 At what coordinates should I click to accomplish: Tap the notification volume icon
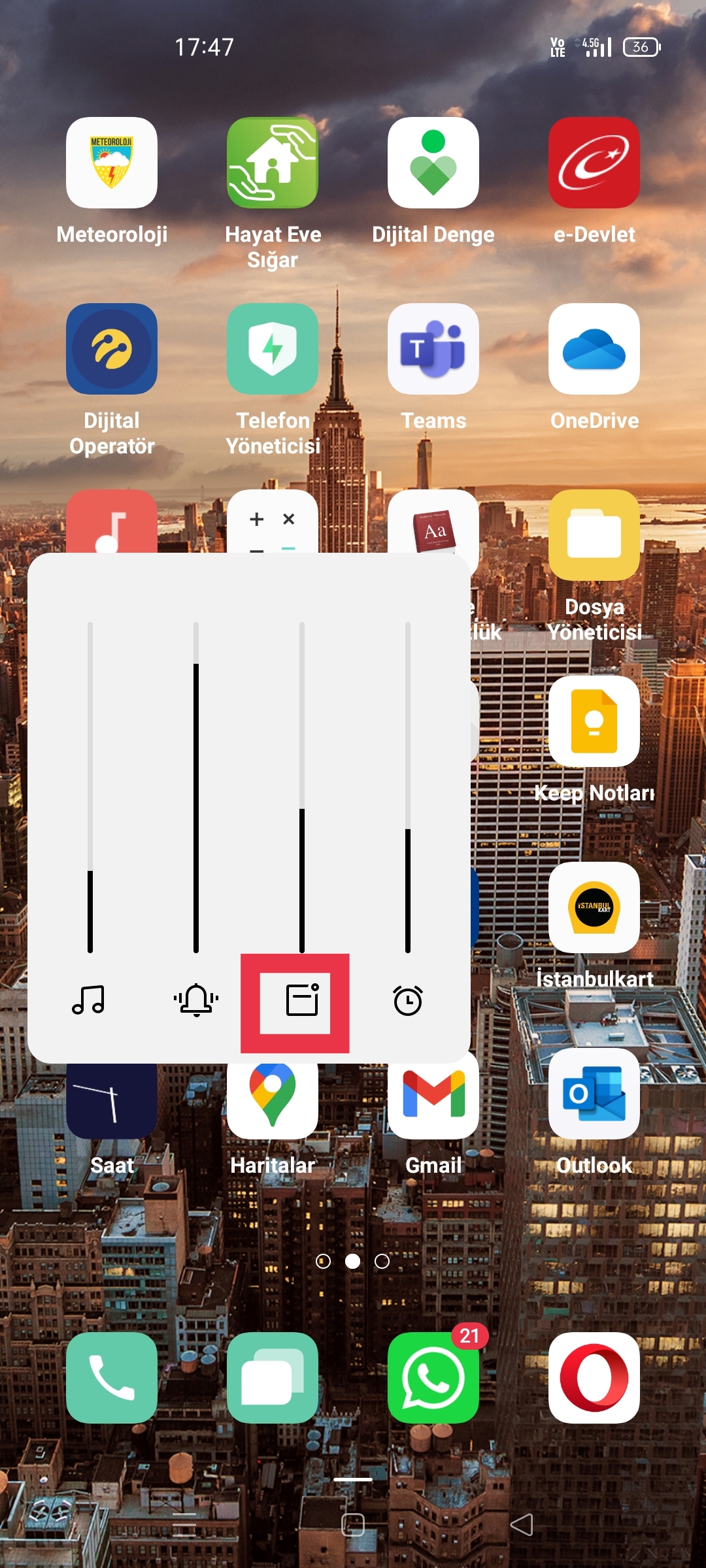(x=302, y=1000)
